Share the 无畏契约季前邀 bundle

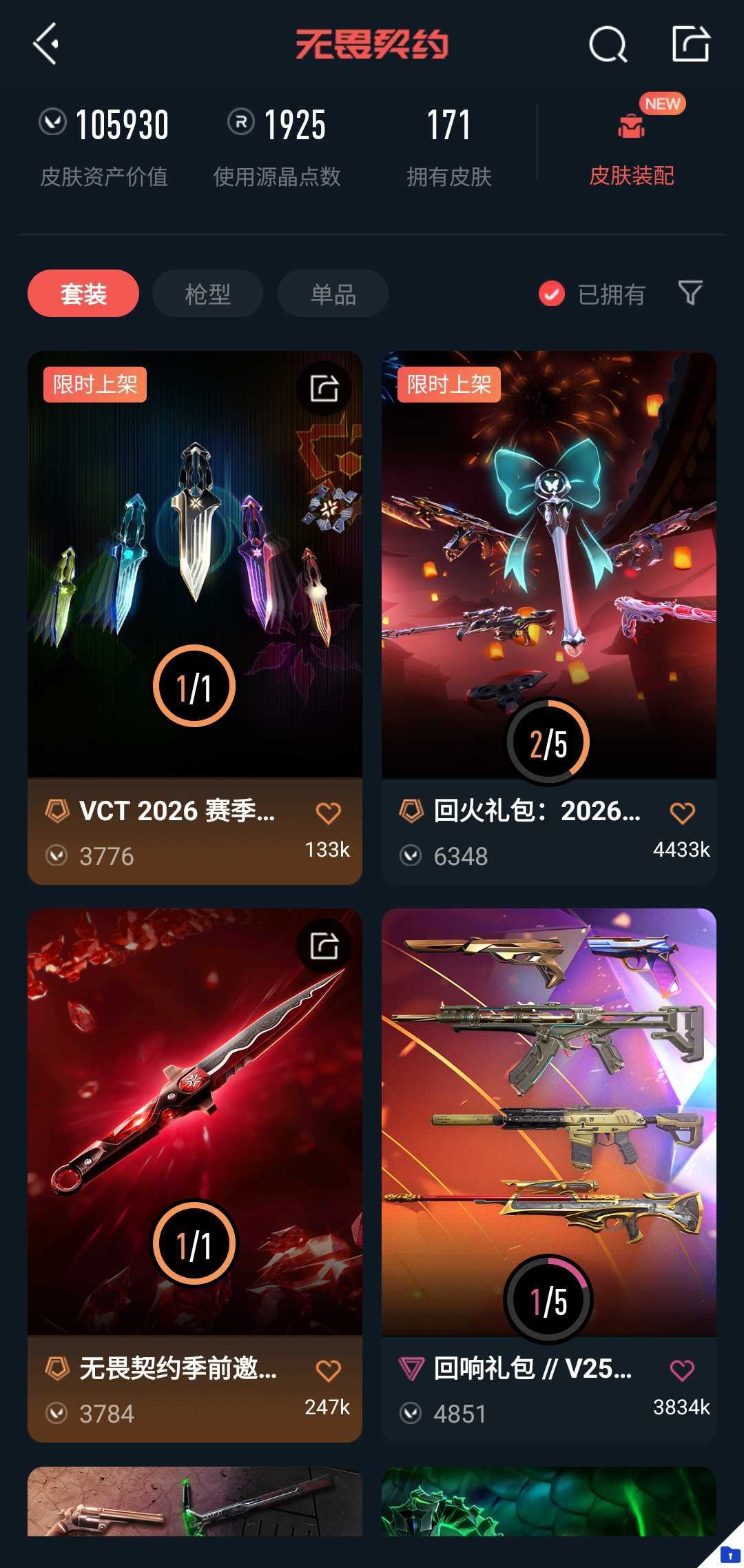point(324,946)
